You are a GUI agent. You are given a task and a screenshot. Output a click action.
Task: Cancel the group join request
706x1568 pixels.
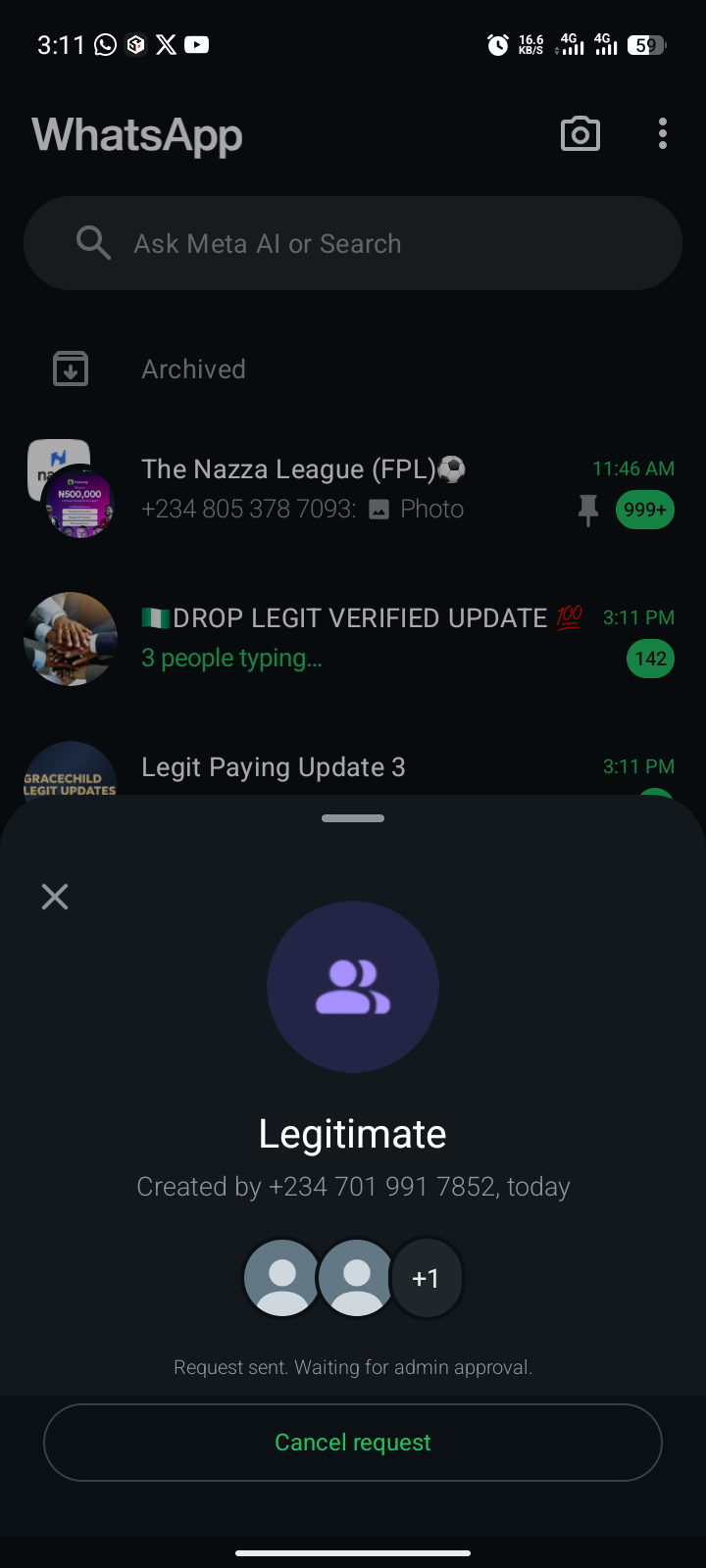click(353, 1443)
